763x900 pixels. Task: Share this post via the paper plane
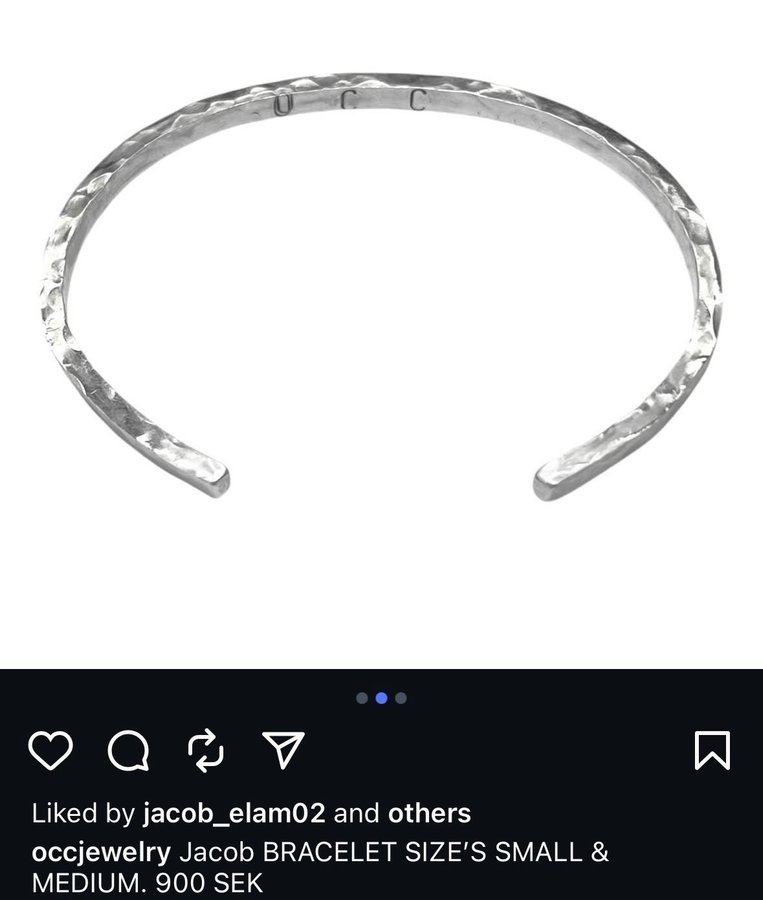click(283, 749)
